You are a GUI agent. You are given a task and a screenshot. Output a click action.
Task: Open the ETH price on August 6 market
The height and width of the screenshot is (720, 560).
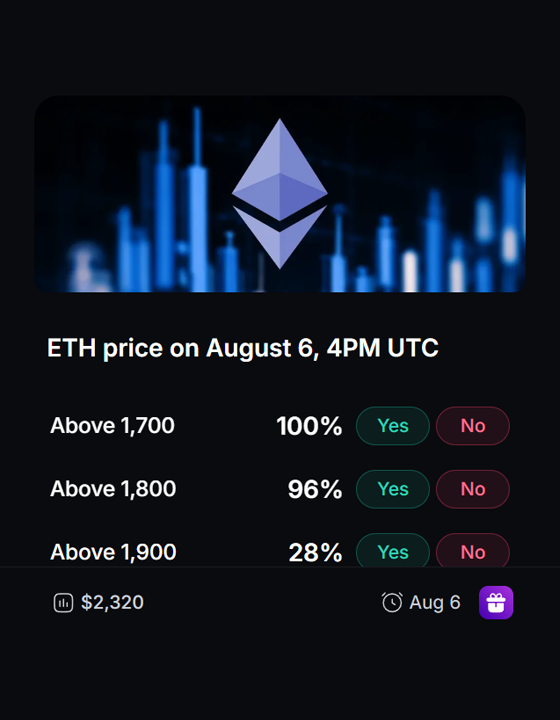[243, 348]
